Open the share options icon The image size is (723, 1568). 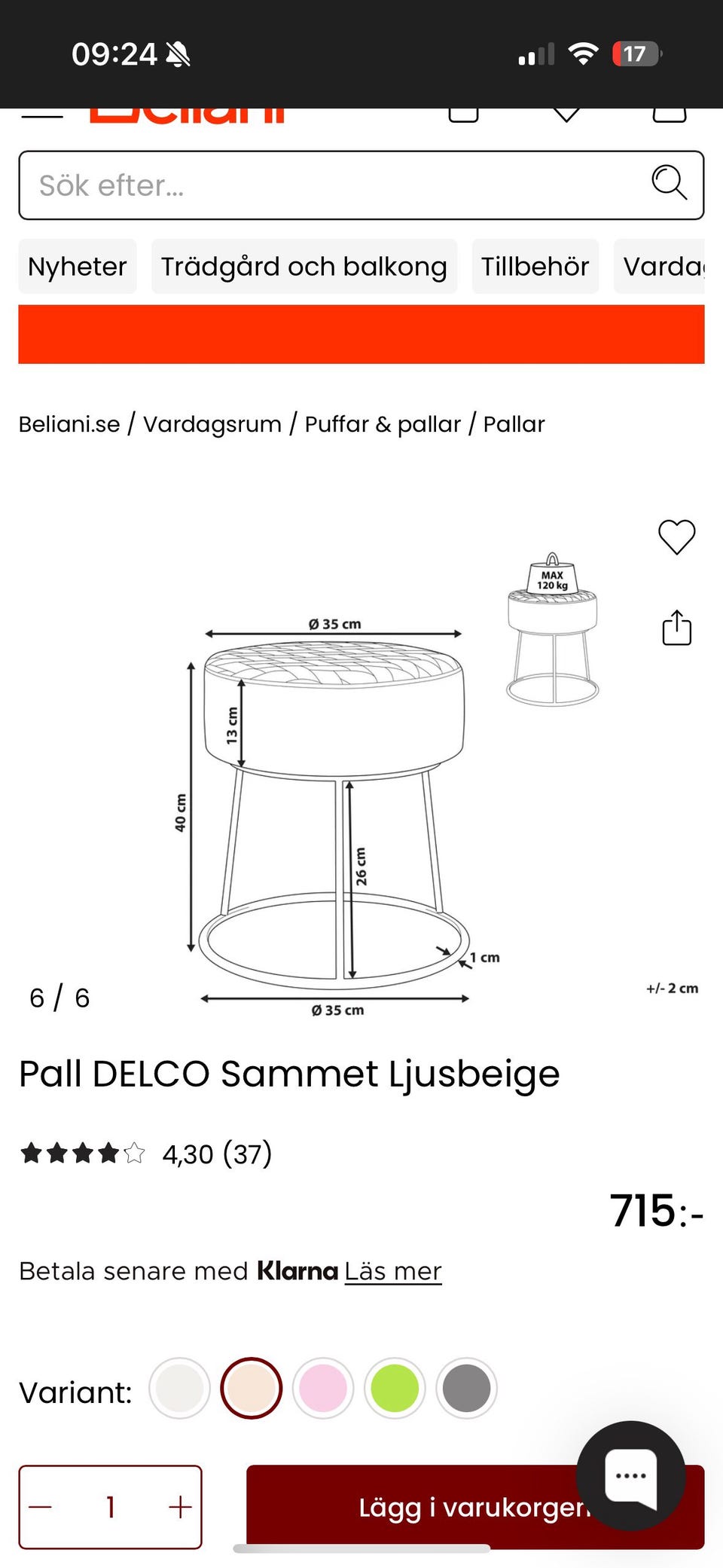click(676, 629)
